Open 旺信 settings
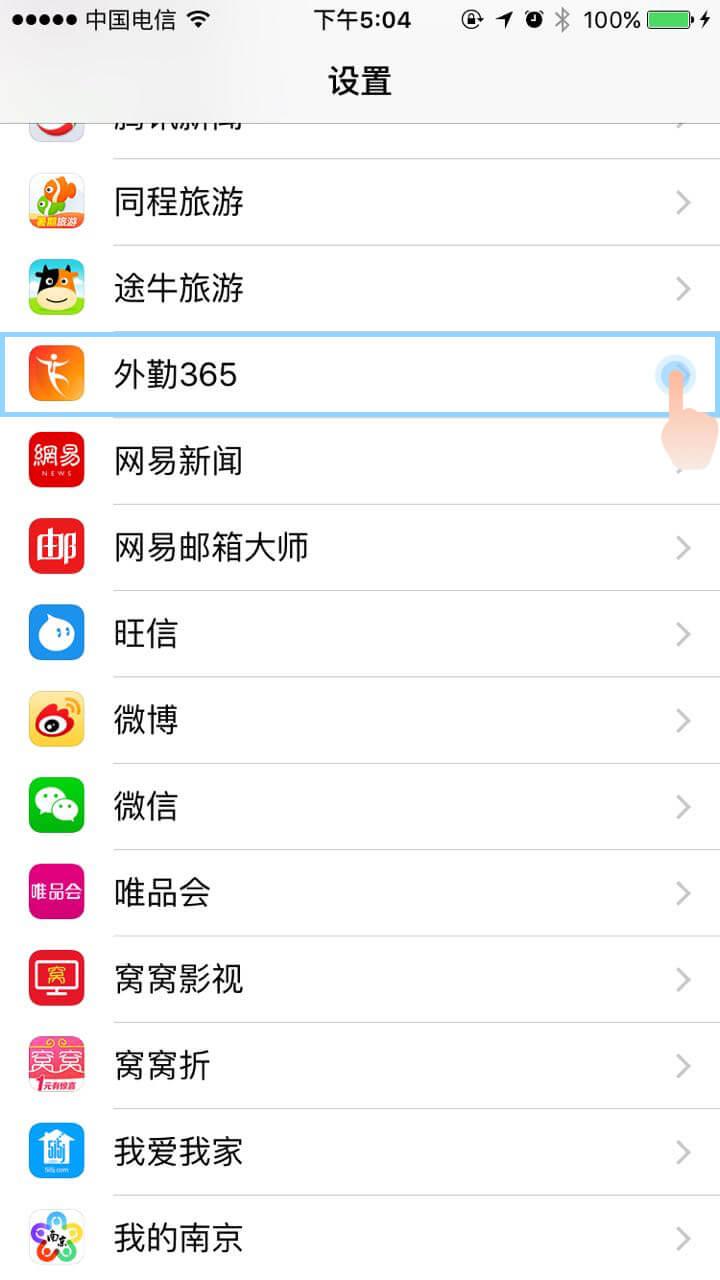This screenshot has height=1280, width=720. tap(360, 633)
